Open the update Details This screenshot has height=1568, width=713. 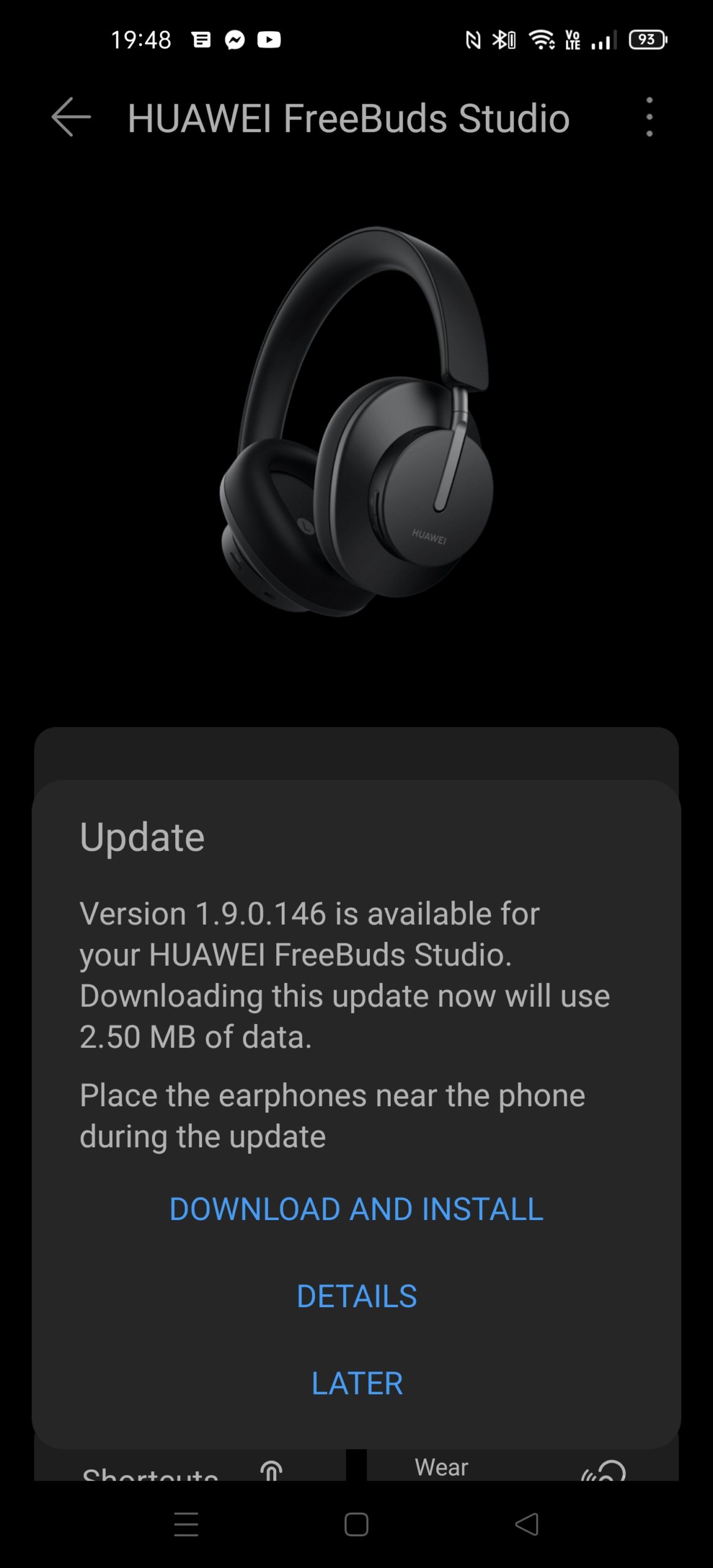[x=356, y=1296]
